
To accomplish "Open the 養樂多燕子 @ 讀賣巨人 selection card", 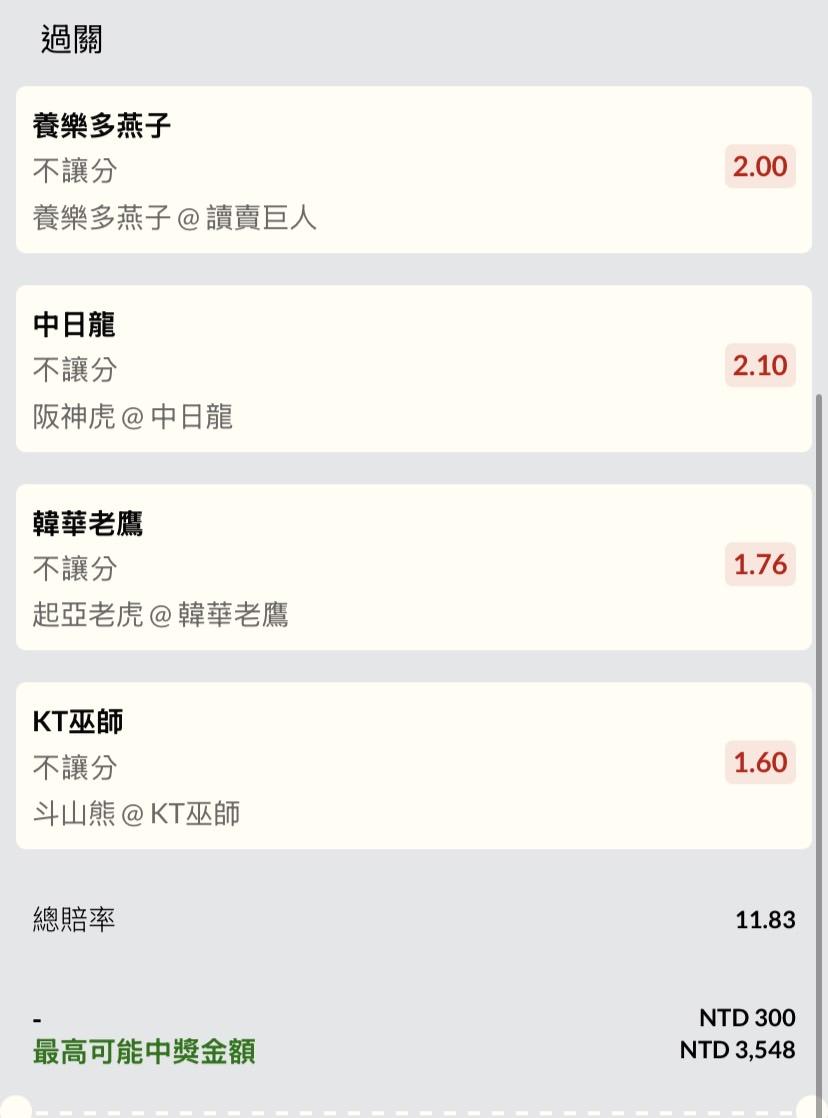I will (412, 170).
